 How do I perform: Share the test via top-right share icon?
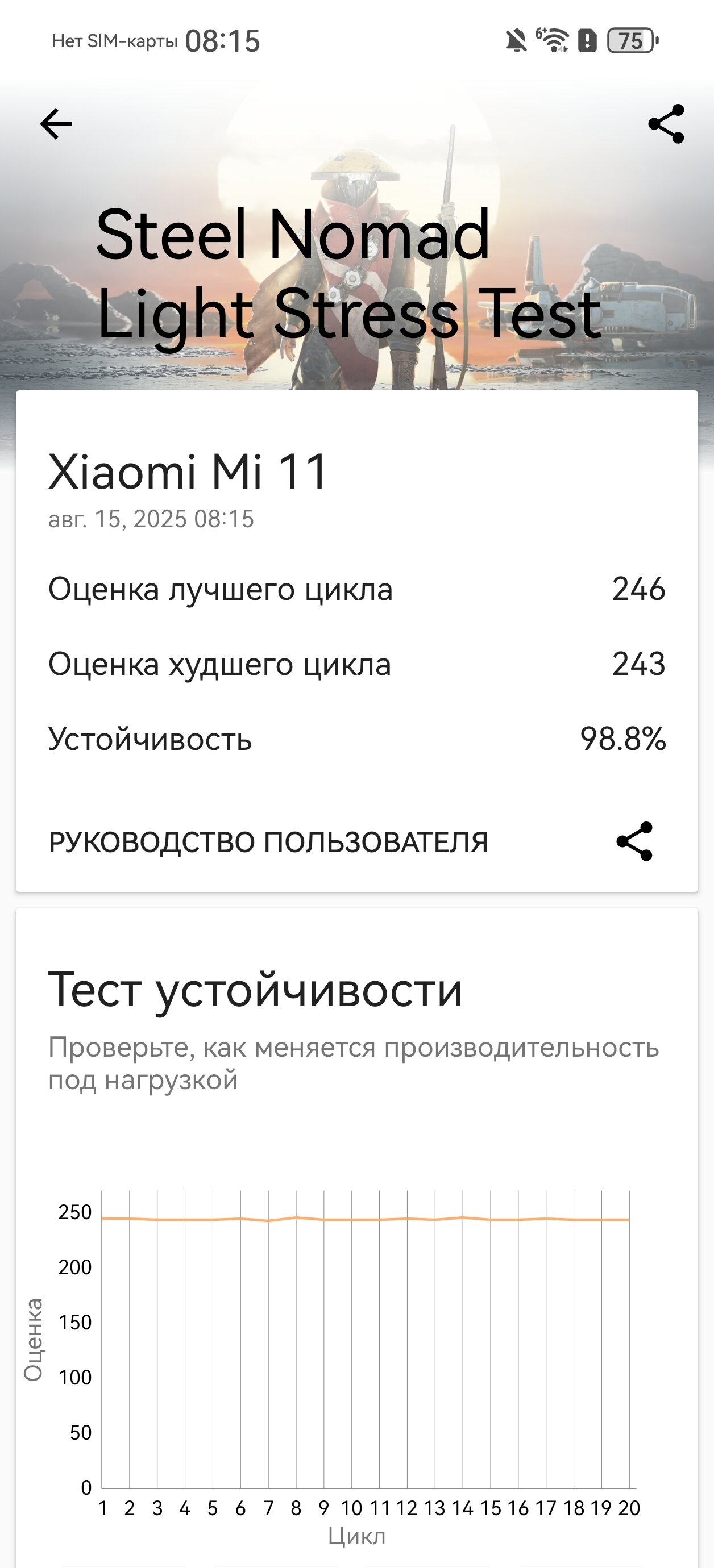click(x=666, y=124)
